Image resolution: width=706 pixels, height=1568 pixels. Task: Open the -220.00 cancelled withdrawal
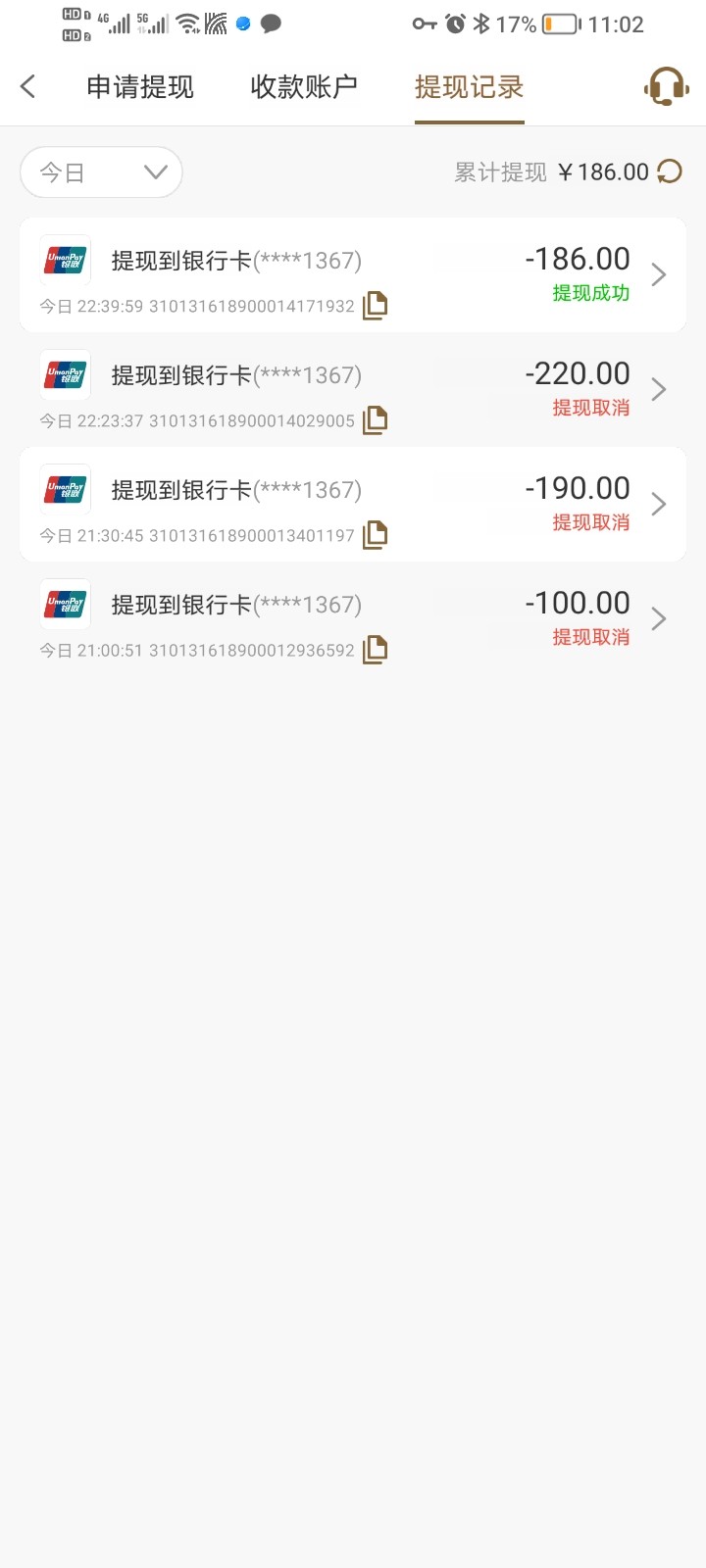tap(353, 389)
